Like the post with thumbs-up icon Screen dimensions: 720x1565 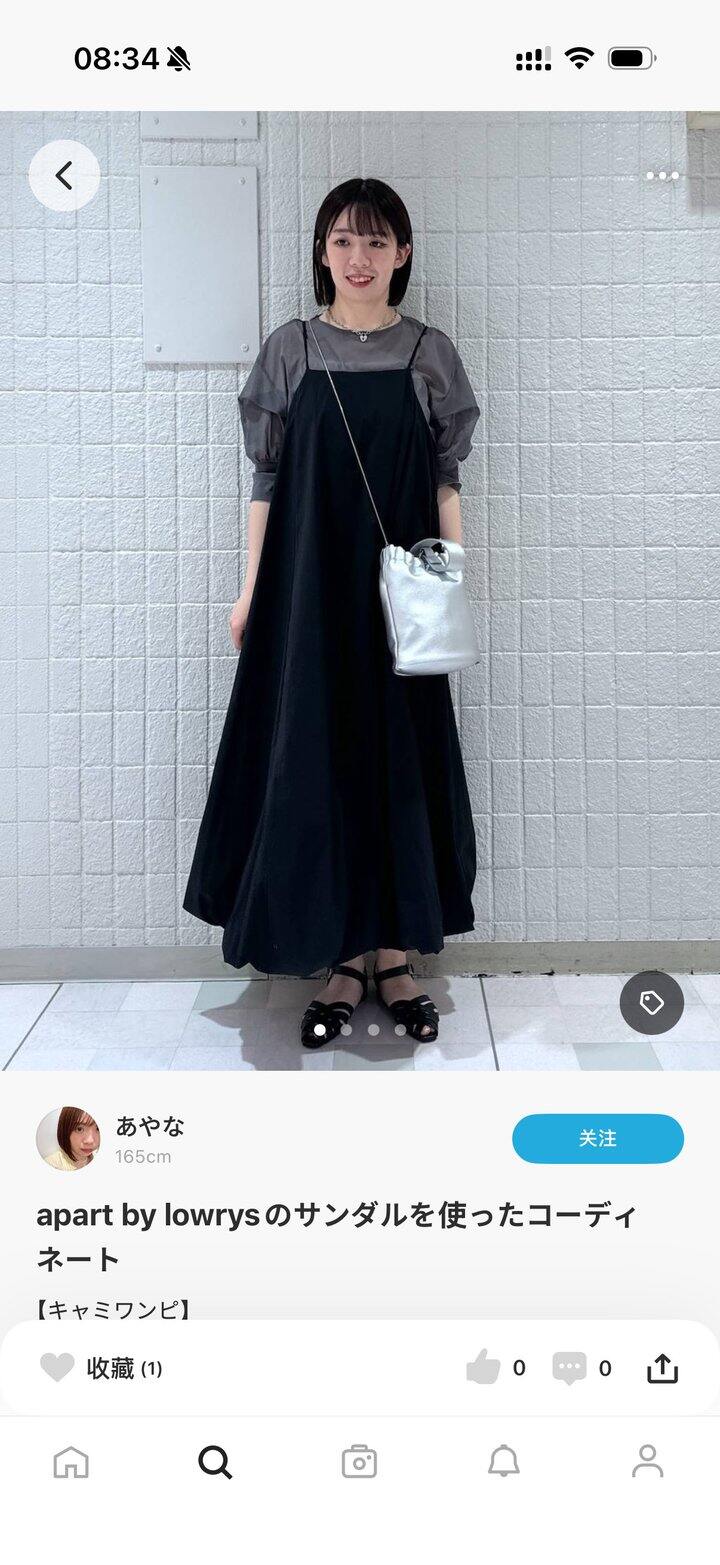coord(483,1367)
